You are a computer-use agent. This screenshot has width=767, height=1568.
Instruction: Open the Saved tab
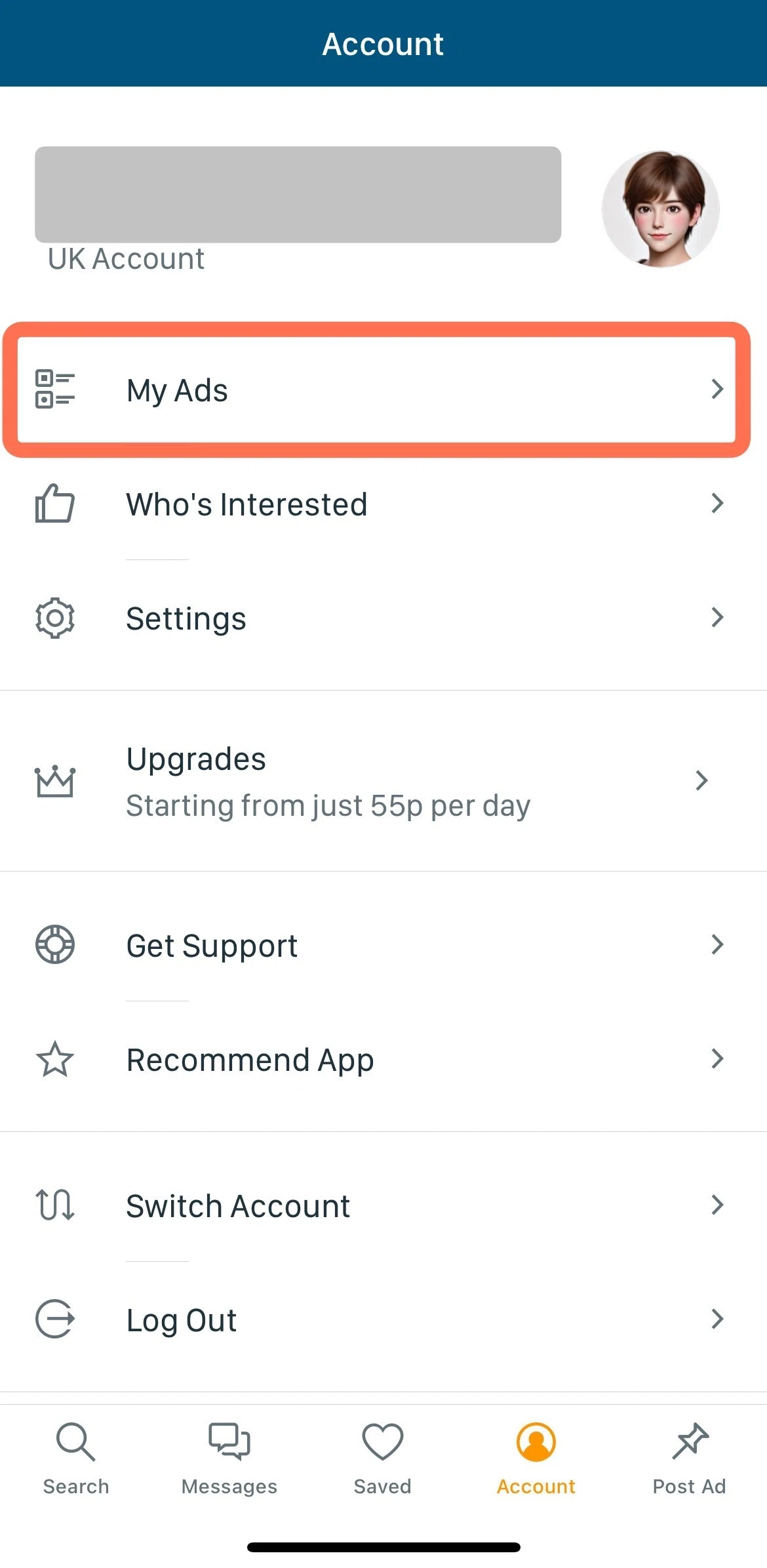pos(383,1457)
